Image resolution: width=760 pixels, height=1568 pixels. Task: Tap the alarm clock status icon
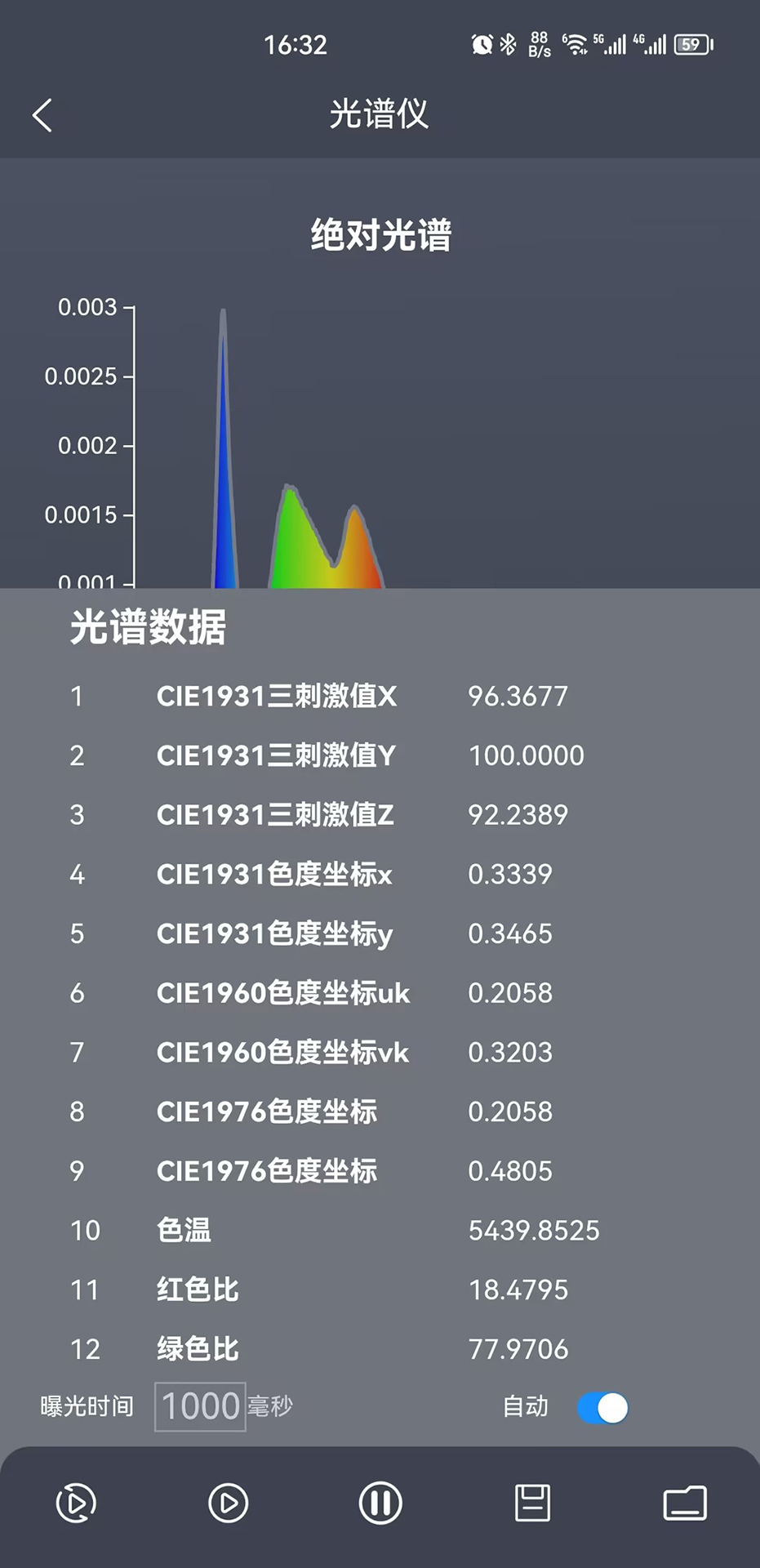pos(481,45)
